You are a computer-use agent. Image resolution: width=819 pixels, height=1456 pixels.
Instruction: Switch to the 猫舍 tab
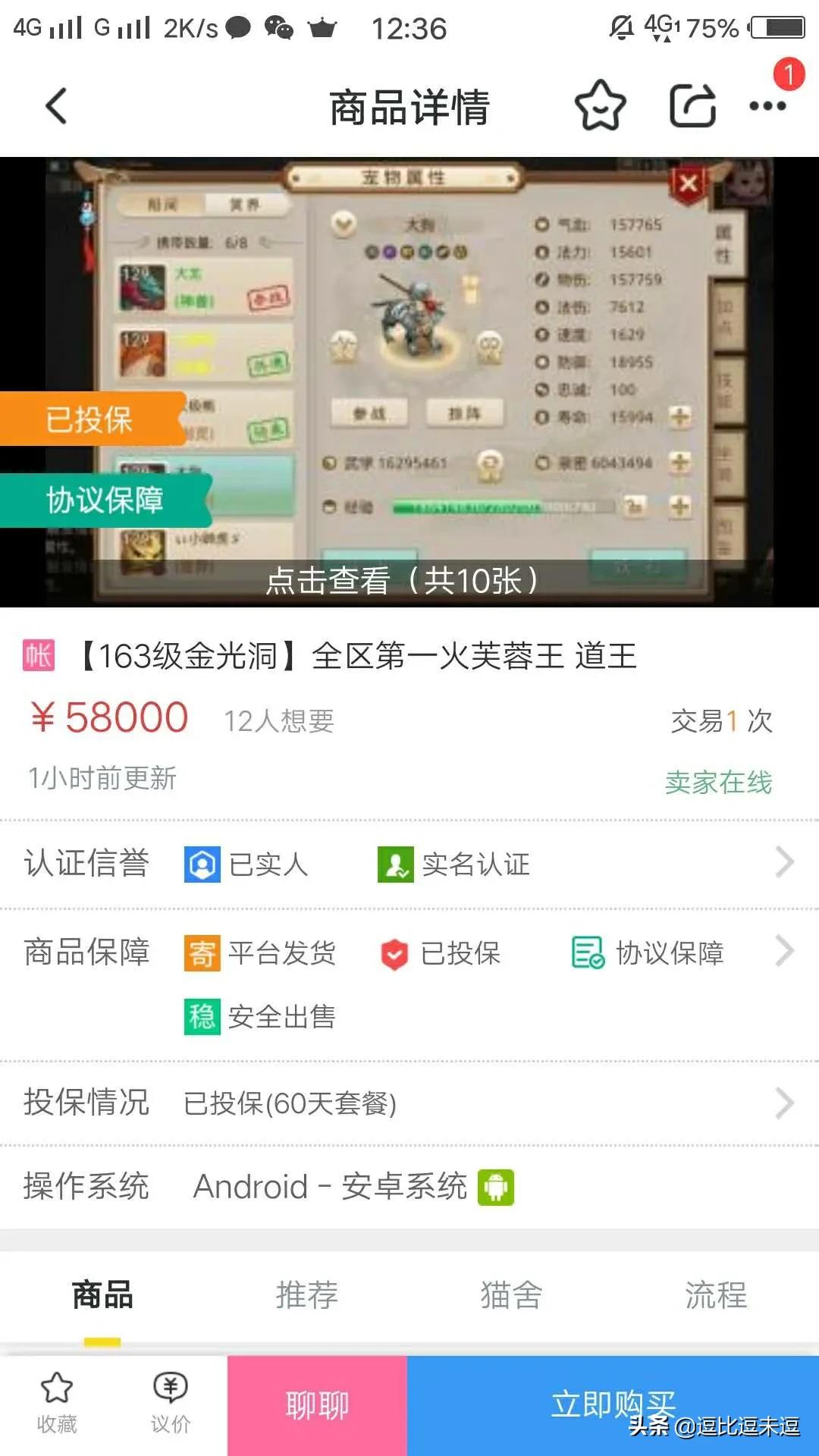(511, 1294)
